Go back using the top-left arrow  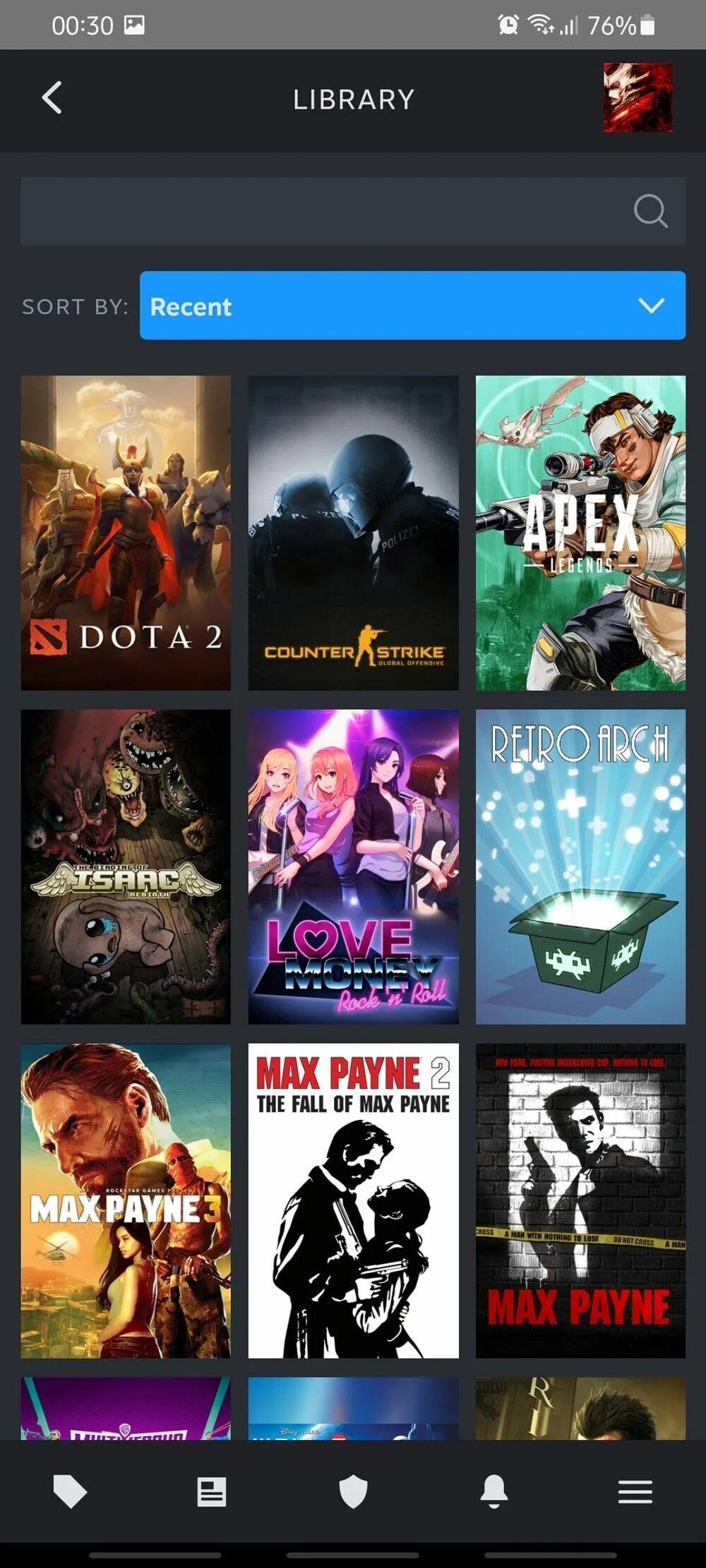(52, 98)
